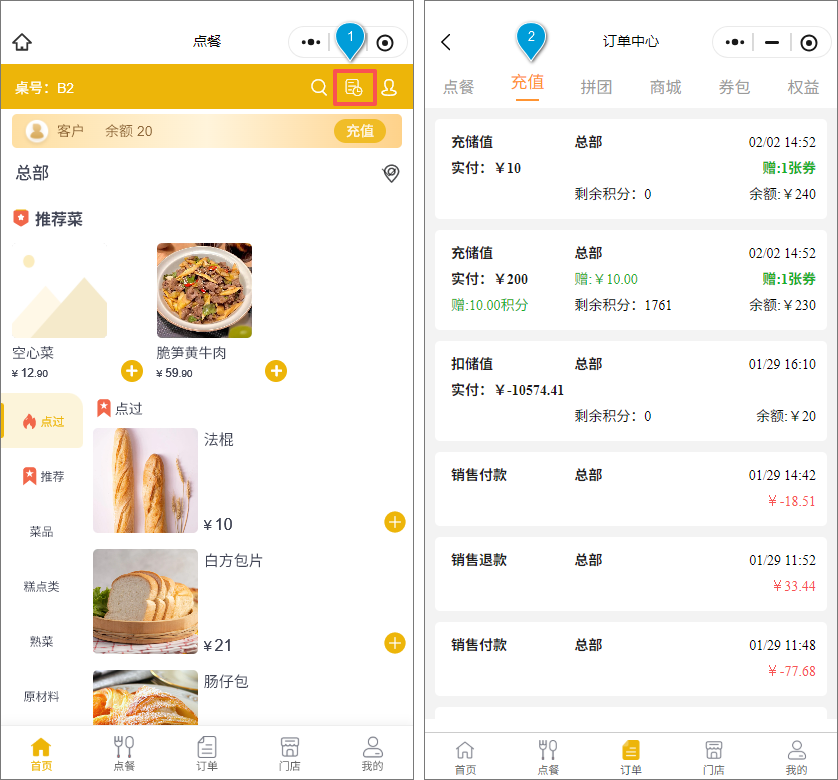The image size is (838, 780).
Task: Add 脆笋黄牛肉 to the cart
Action: point(276,371)
